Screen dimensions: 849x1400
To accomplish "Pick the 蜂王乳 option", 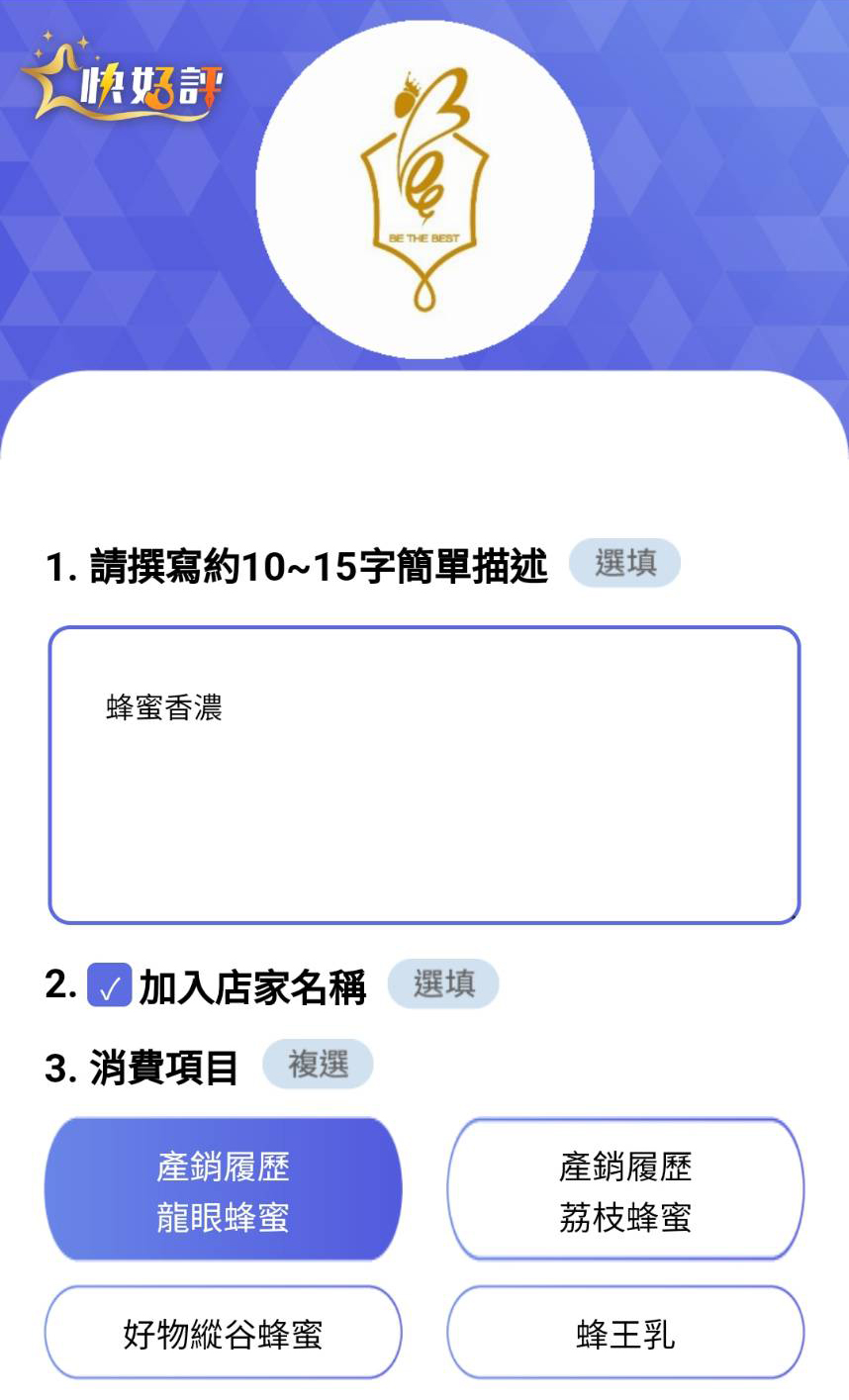I will (x=624, y=1333).
